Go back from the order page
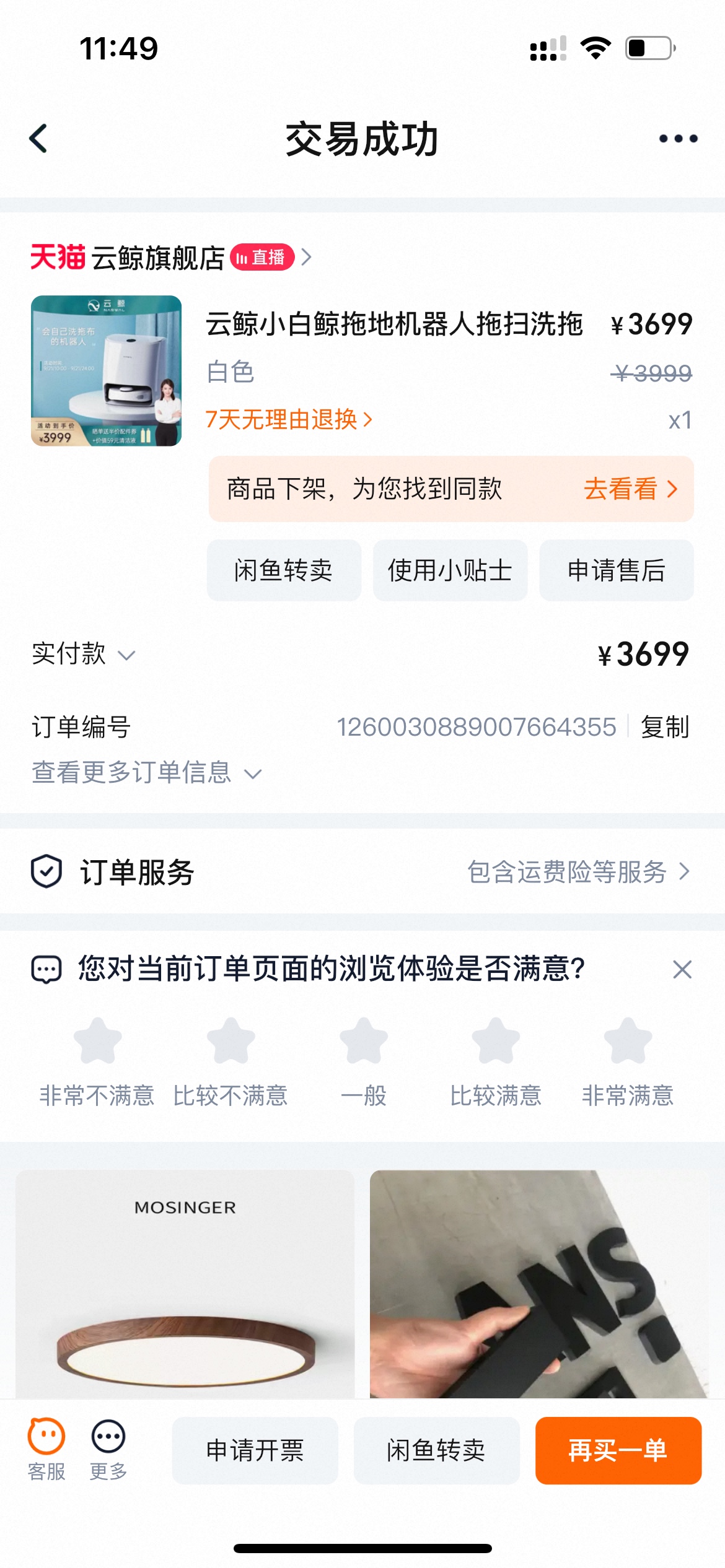 pyautogui.click(x=38, y=139)
